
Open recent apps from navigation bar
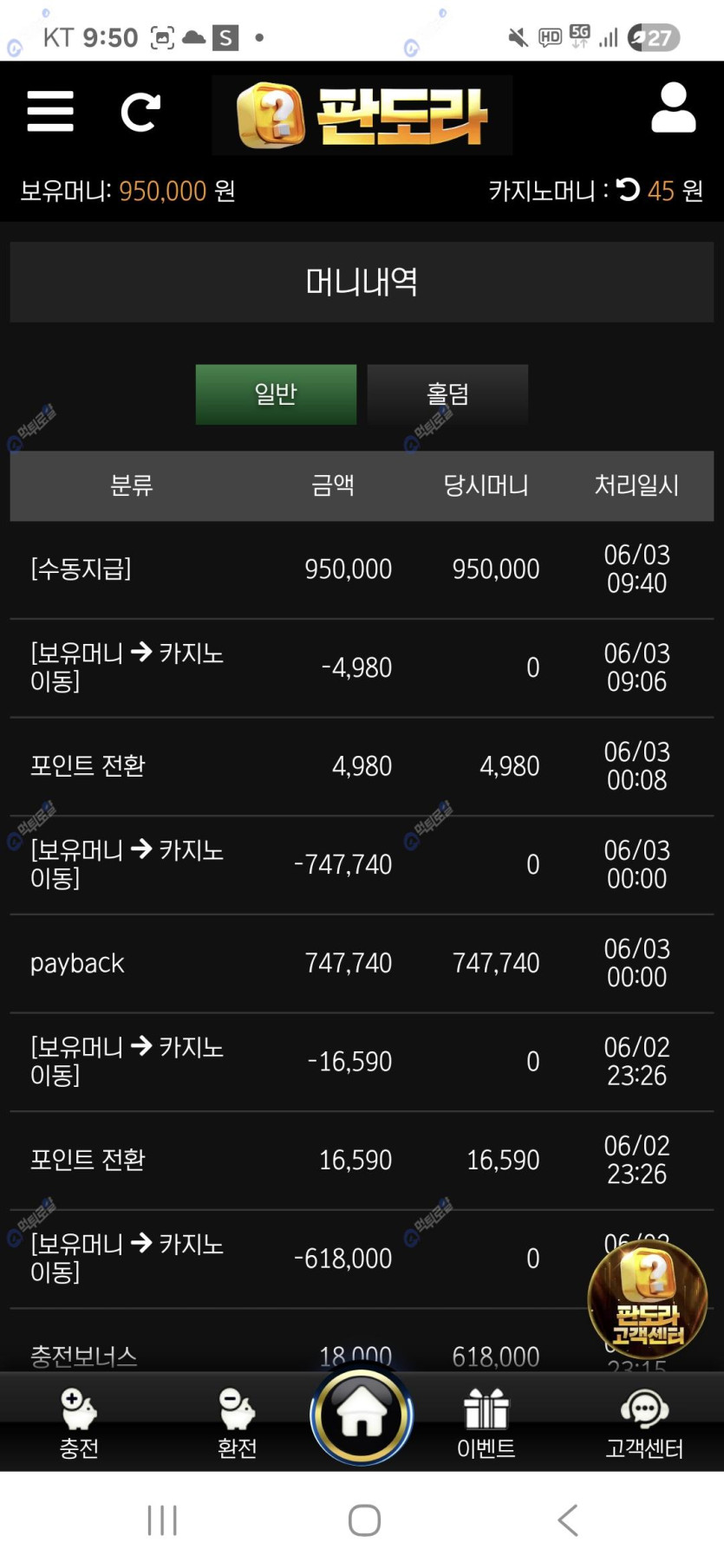pos(162,1519)
